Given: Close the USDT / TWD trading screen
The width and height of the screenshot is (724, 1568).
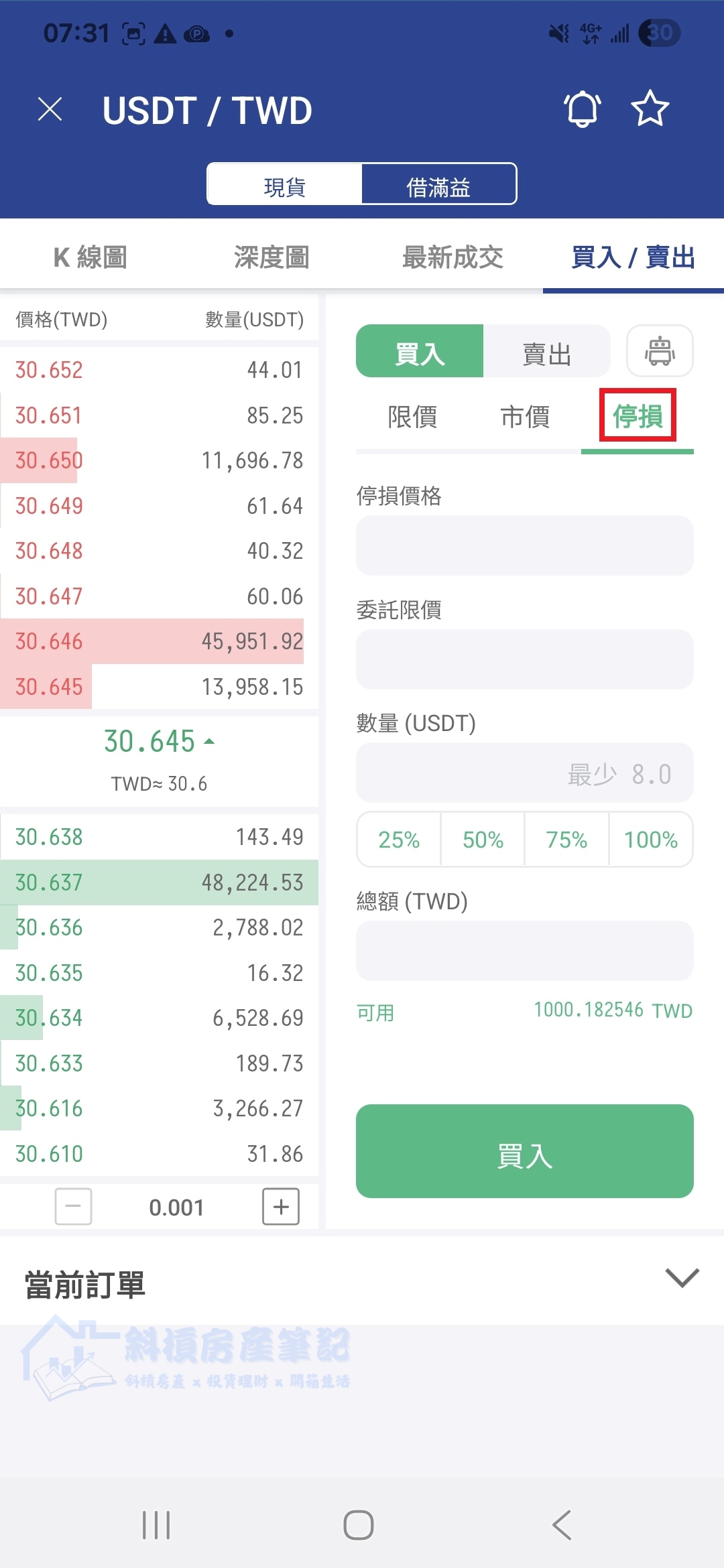Looking at the screenshot, I should (50, 109).
